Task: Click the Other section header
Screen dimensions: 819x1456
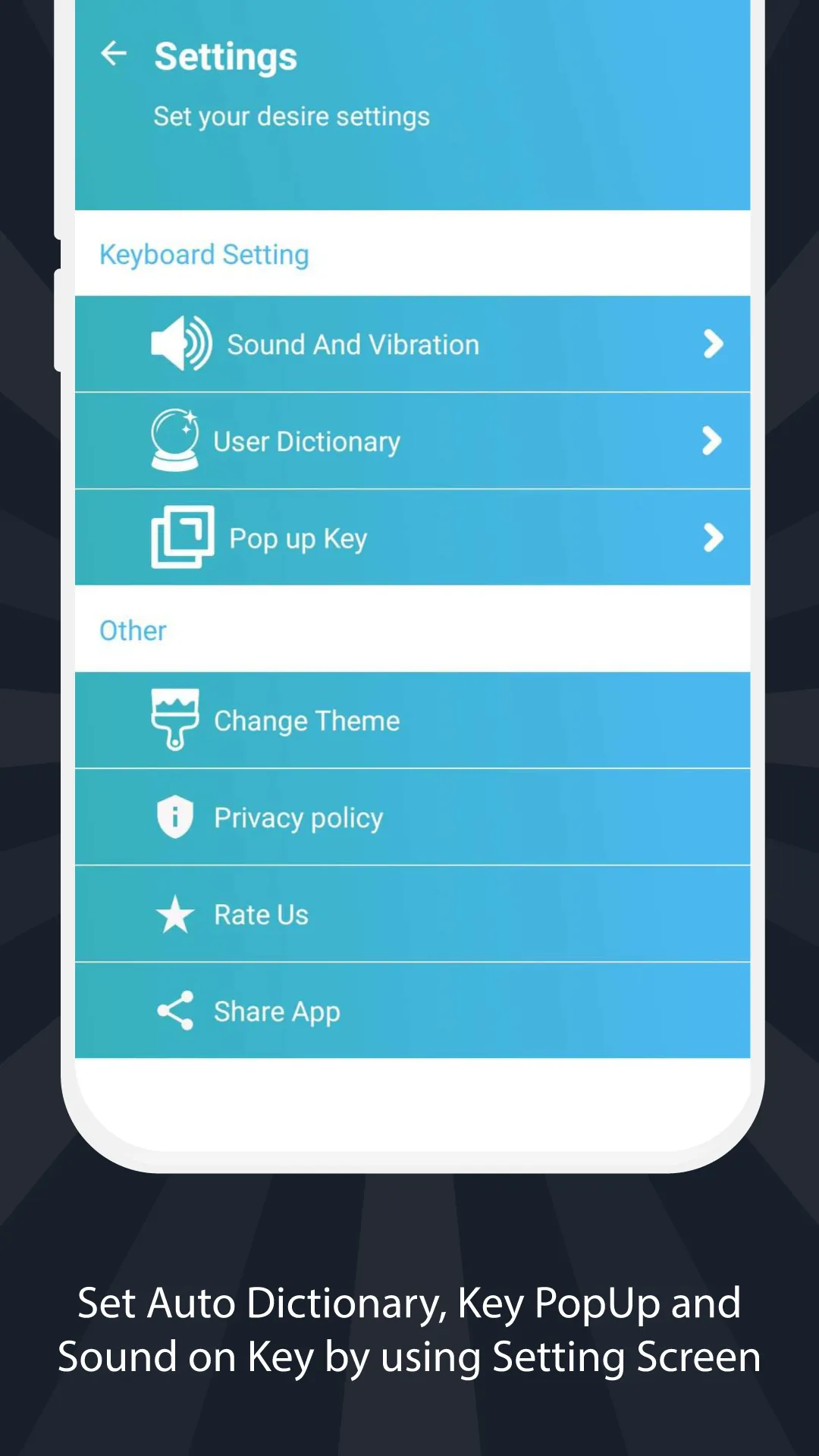Action: click(x=133, y=629)
